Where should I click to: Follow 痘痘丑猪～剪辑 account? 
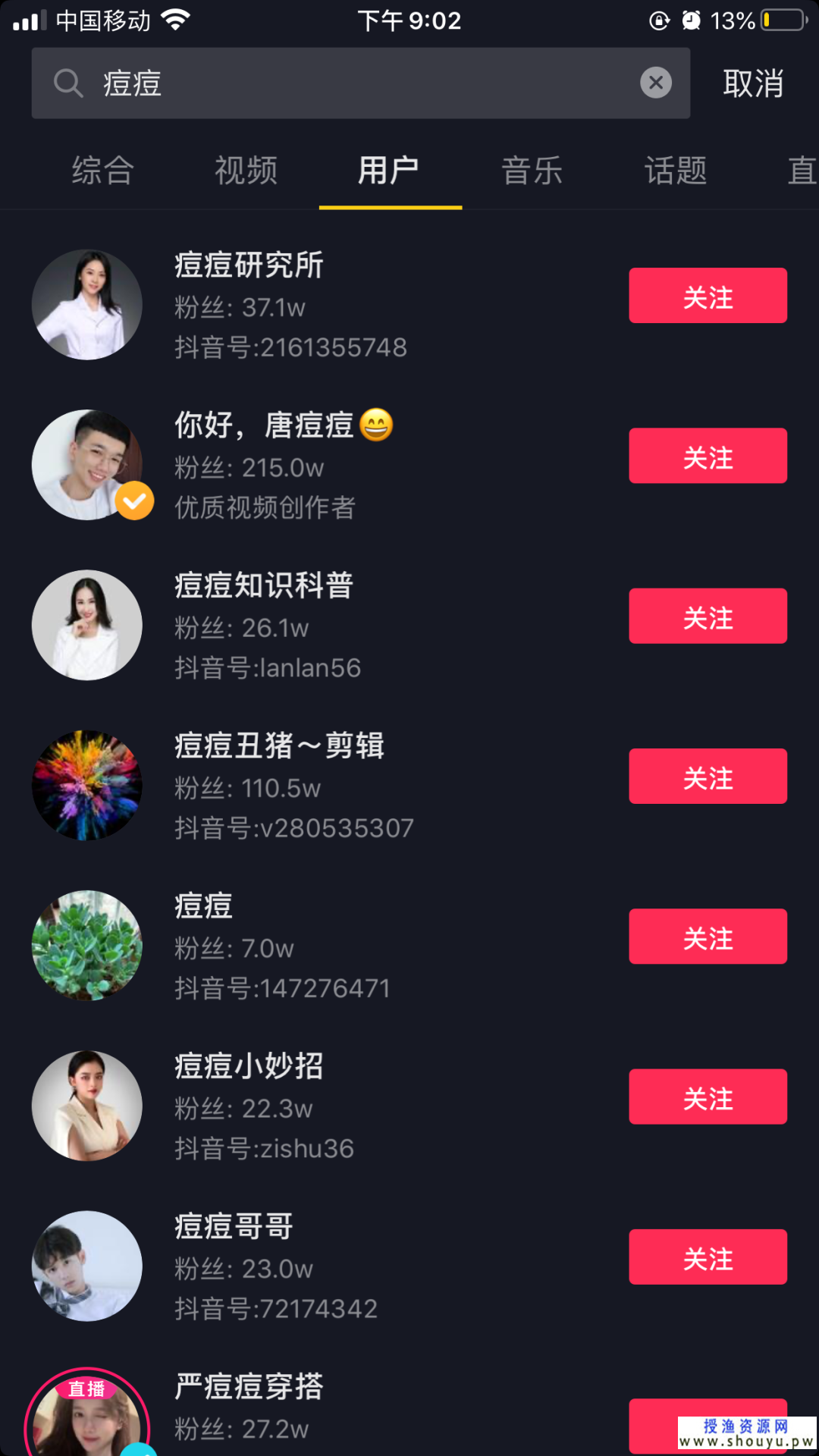708,777
